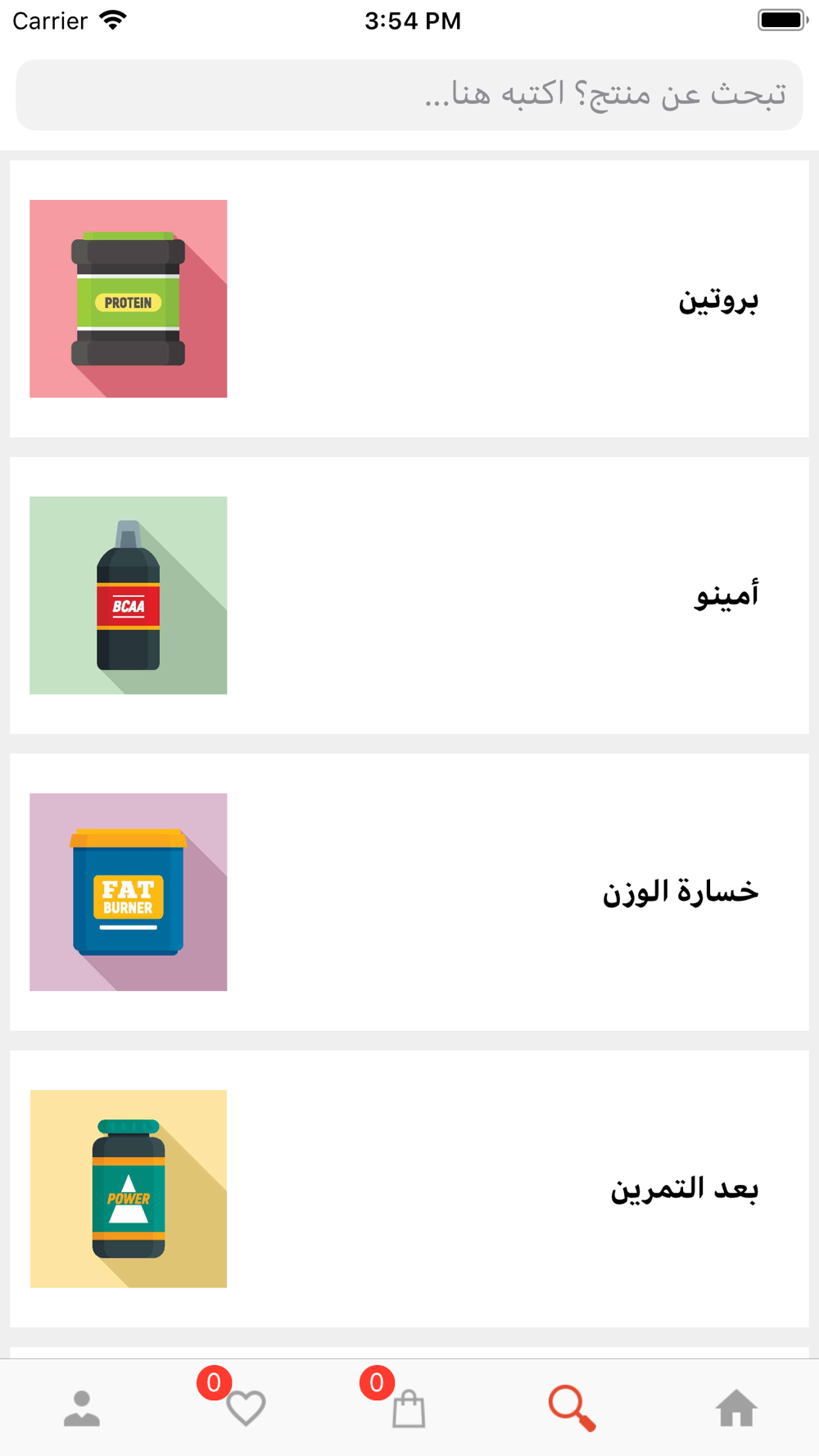Go to the home tab
819x1456 pixels.
(736, 1409)
